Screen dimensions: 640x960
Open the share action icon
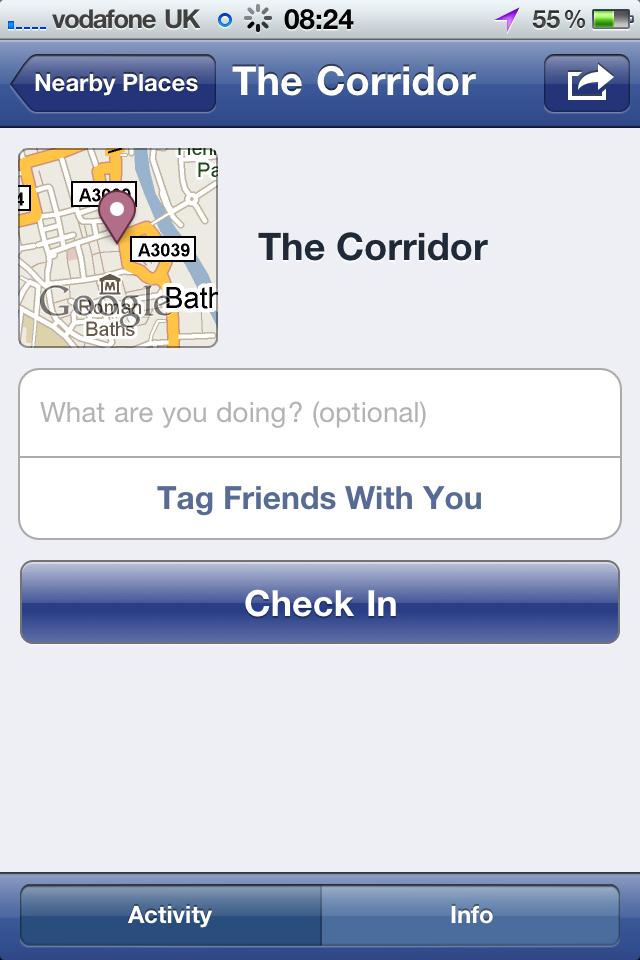(587, 83)
